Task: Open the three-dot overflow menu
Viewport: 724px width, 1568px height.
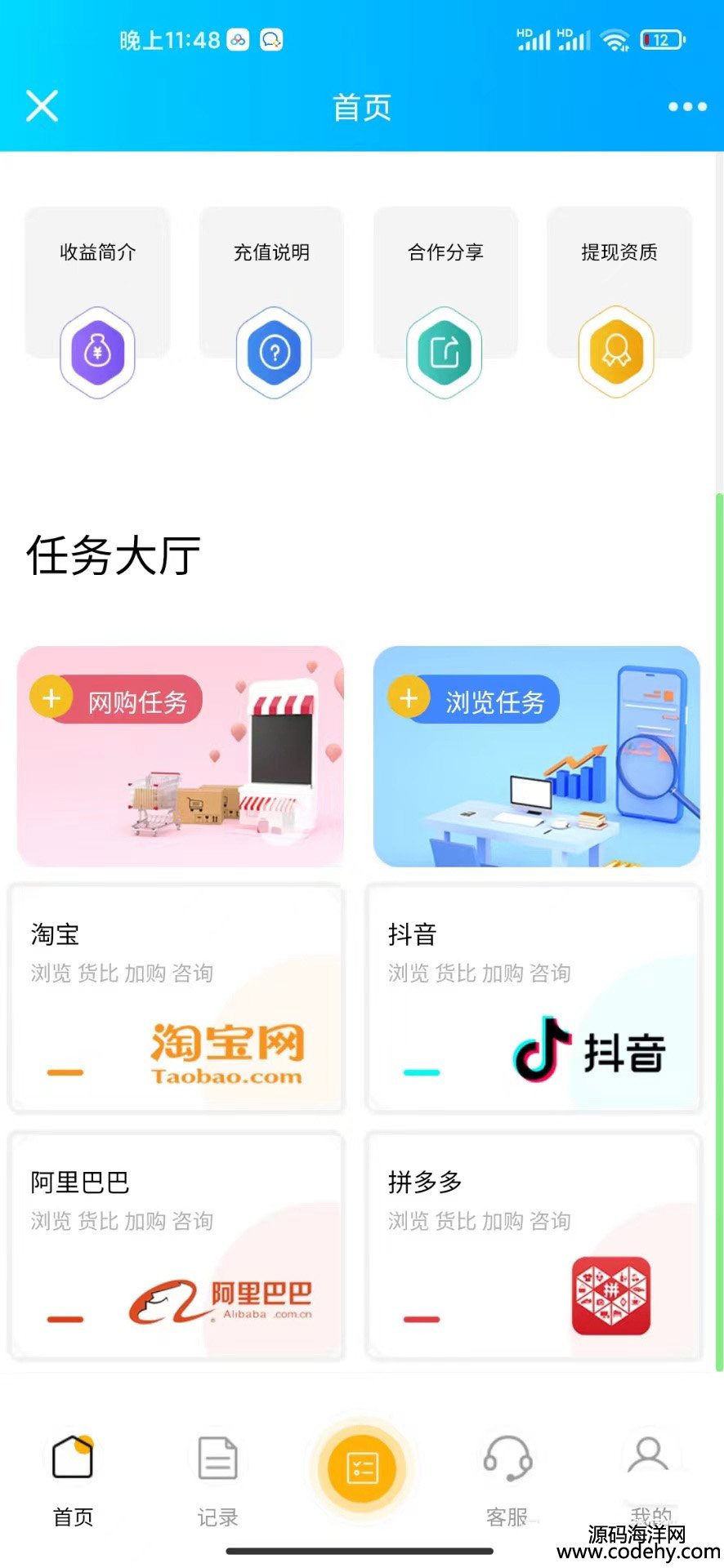Action: tap(686, 107)
